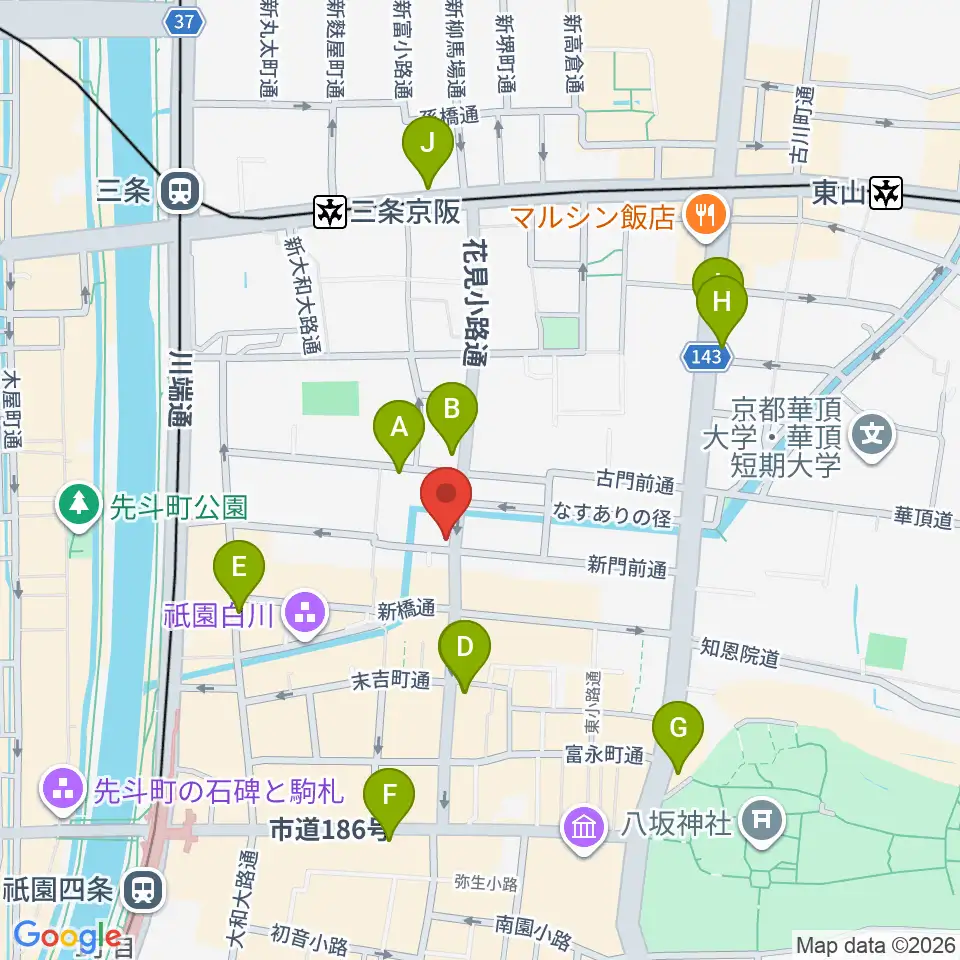Screen dimensions: 960x960
Task: Select the 三条京阪 subway station icon
Action: (x=331, y=212)
